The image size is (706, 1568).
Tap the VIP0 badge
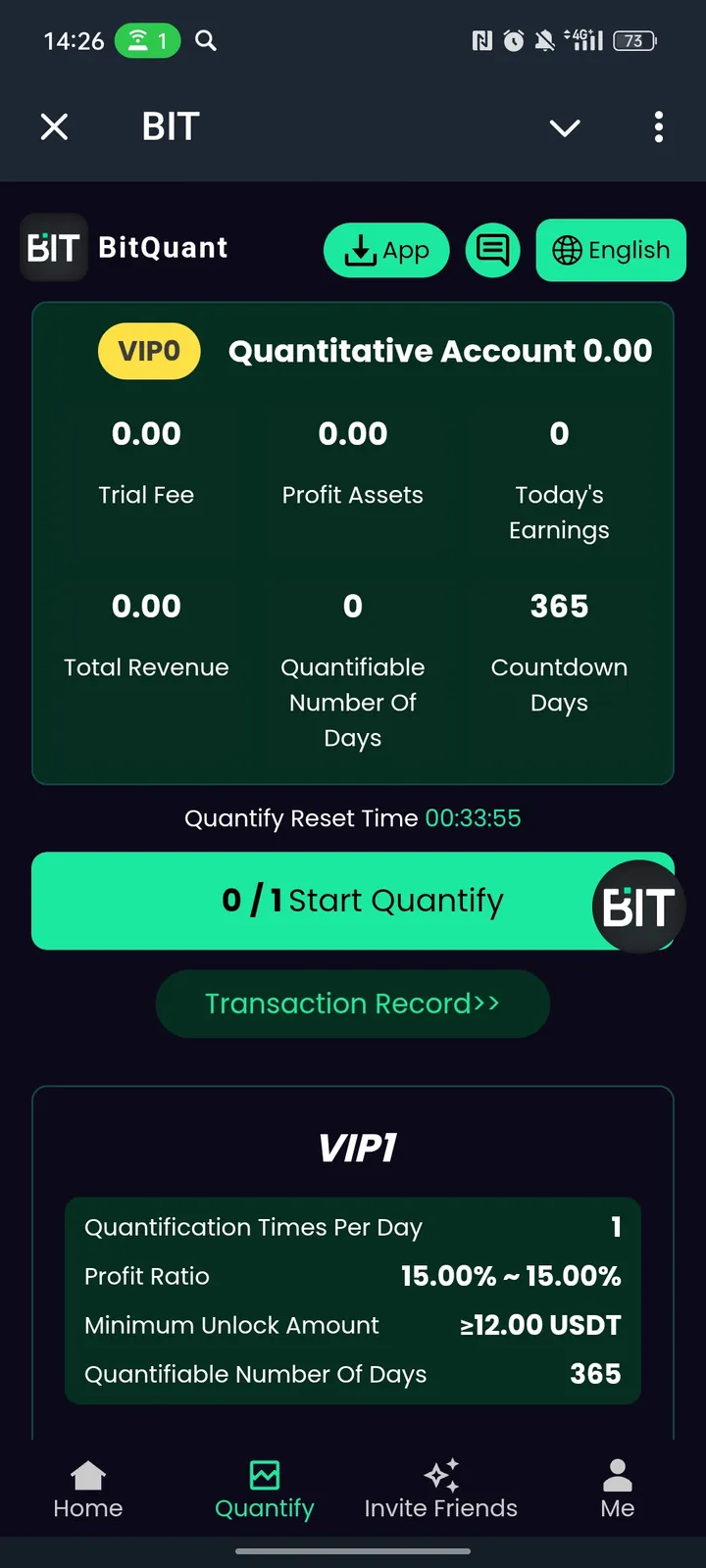click(148, 351)
